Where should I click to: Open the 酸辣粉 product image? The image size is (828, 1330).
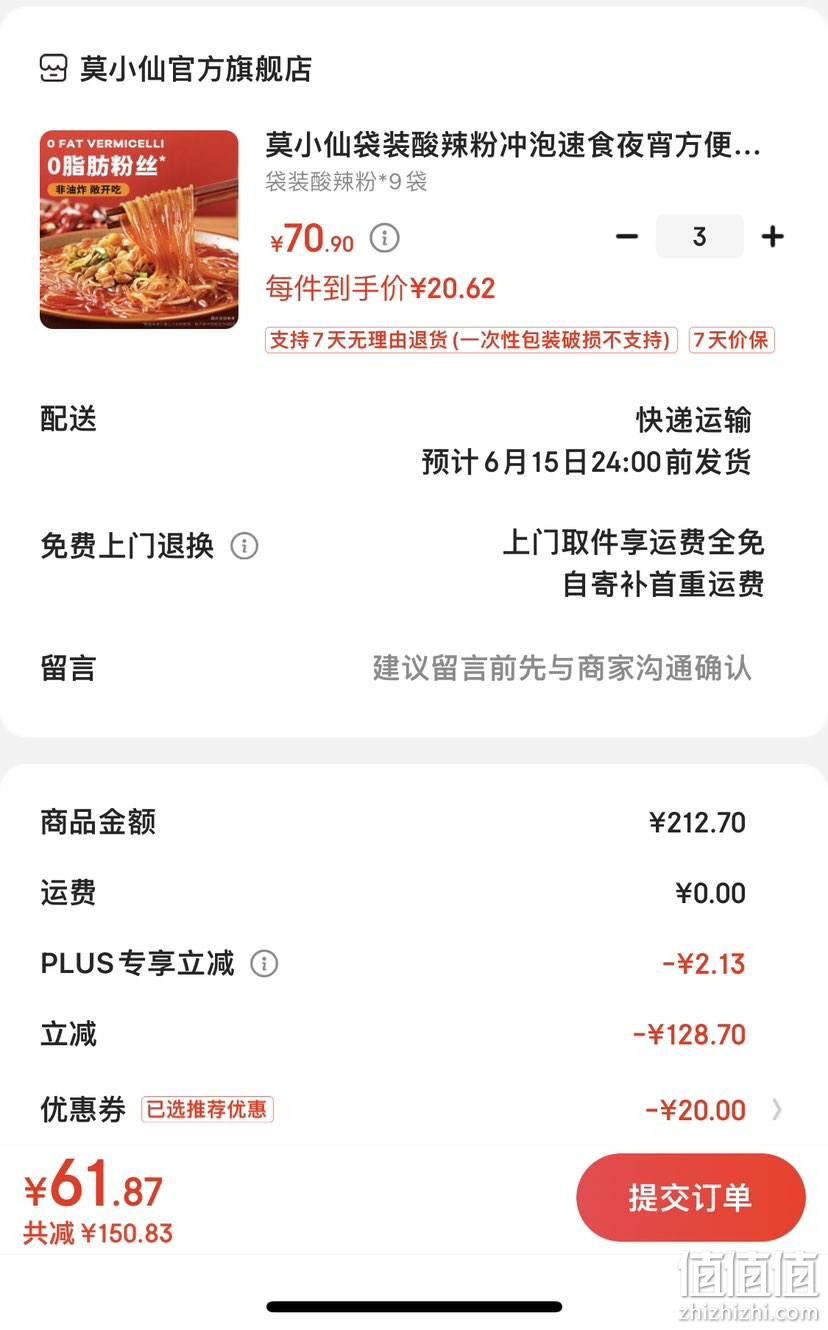click(139, 229)
